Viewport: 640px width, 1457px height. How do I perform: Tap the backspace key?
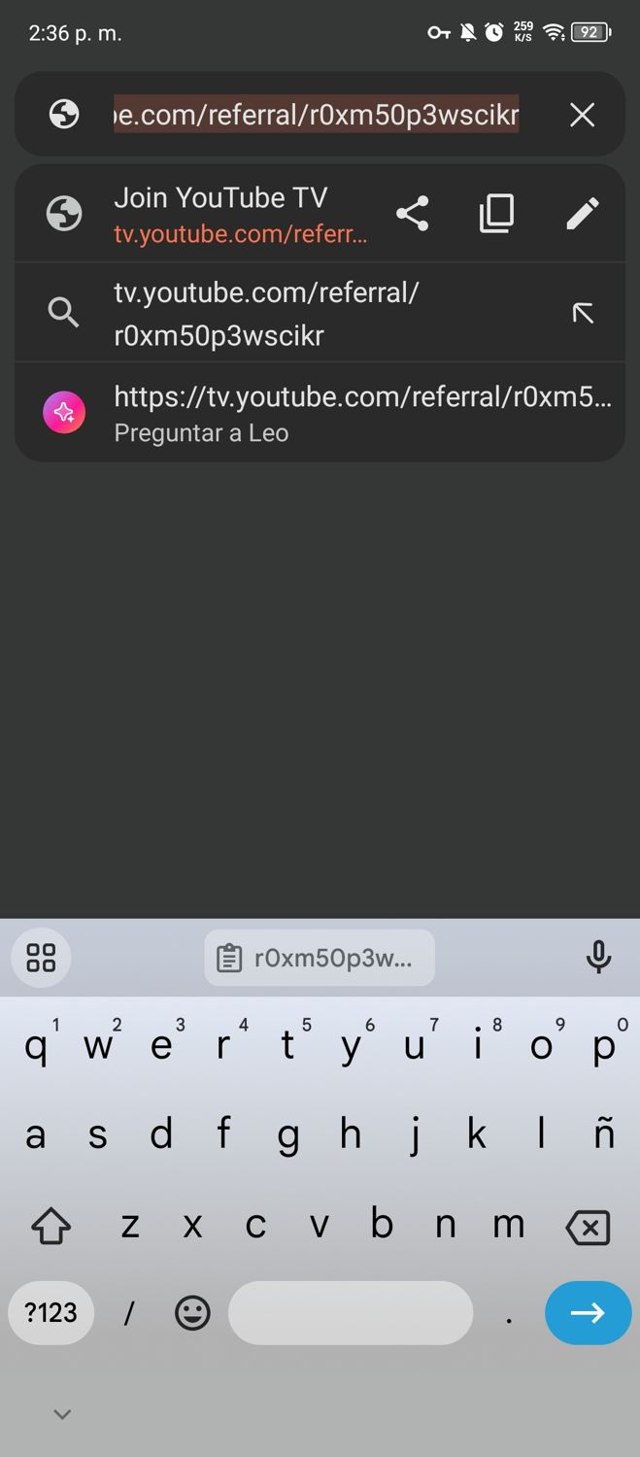click(588, 1227)
